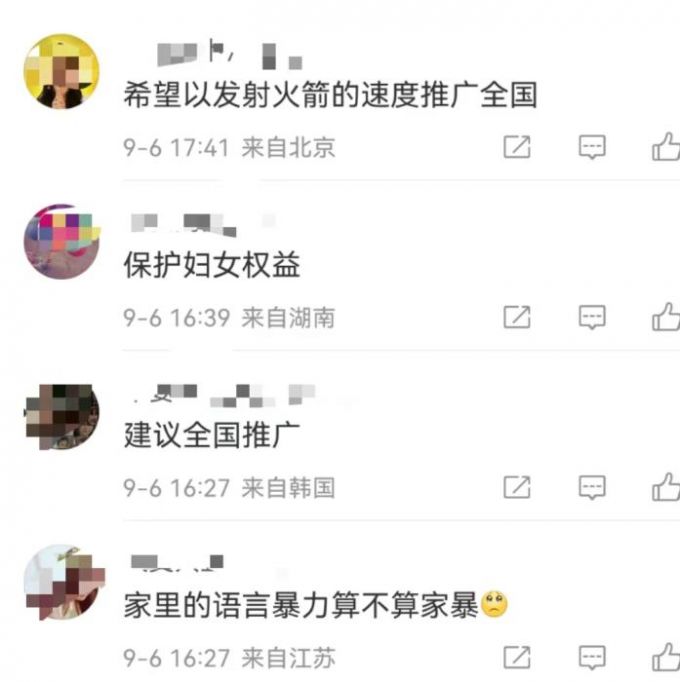View profile of the commenter from 北京
The image size is (680, 682).
(60, 71)
